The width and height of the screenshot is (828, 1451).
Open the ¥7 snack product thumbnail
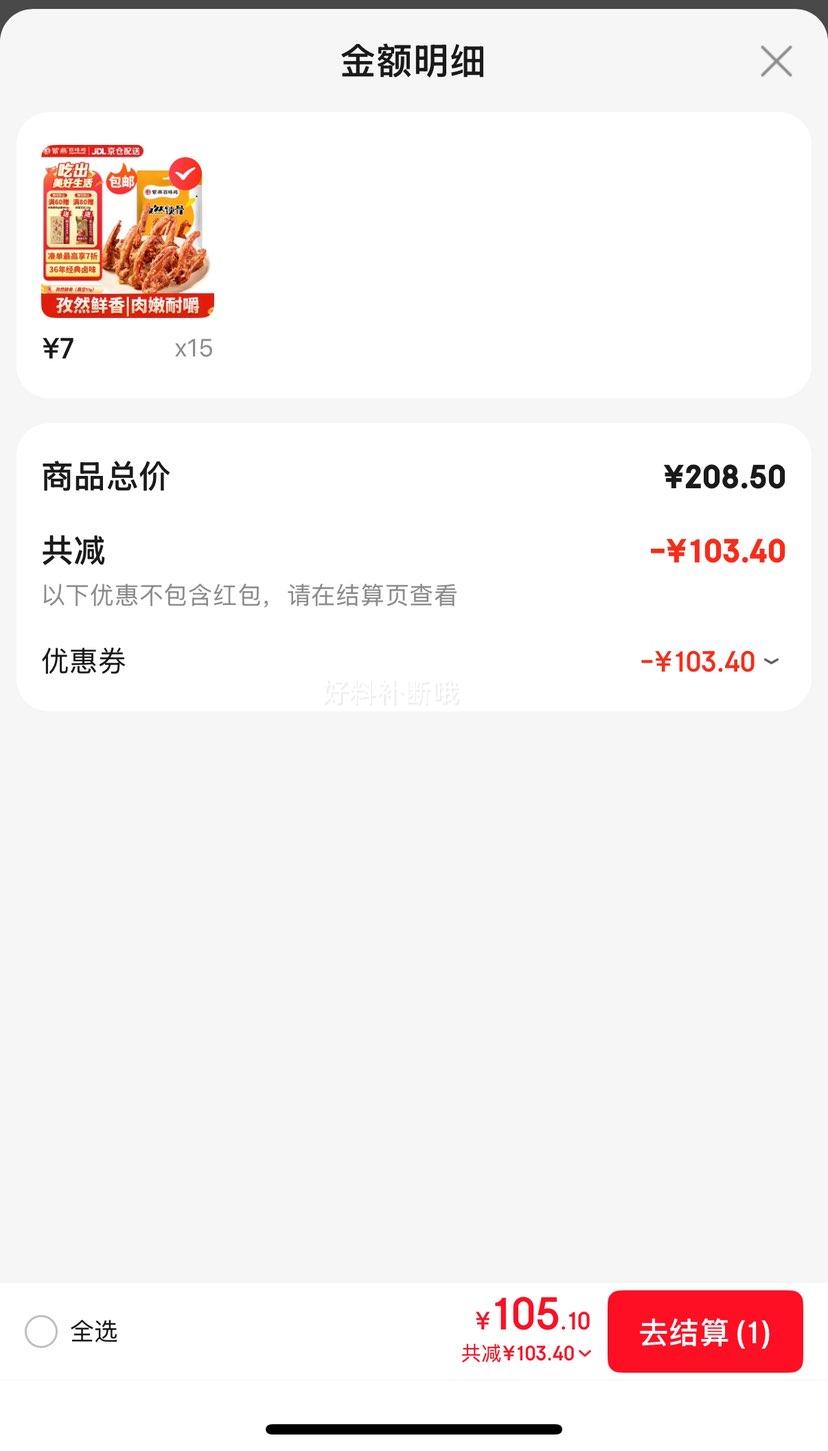click(127, 231)
